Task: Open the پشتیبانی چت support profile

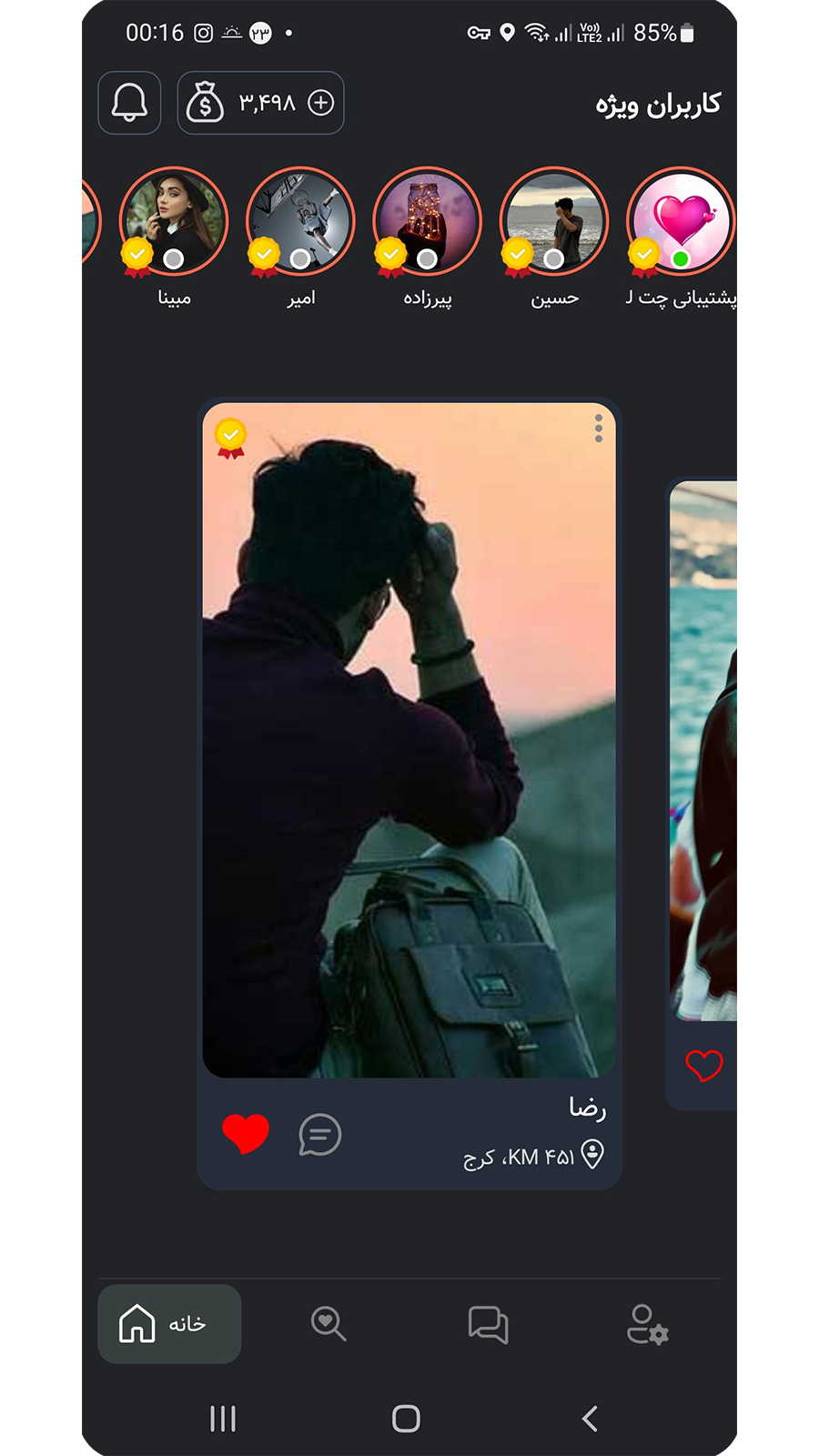Action: coord(680,221)
